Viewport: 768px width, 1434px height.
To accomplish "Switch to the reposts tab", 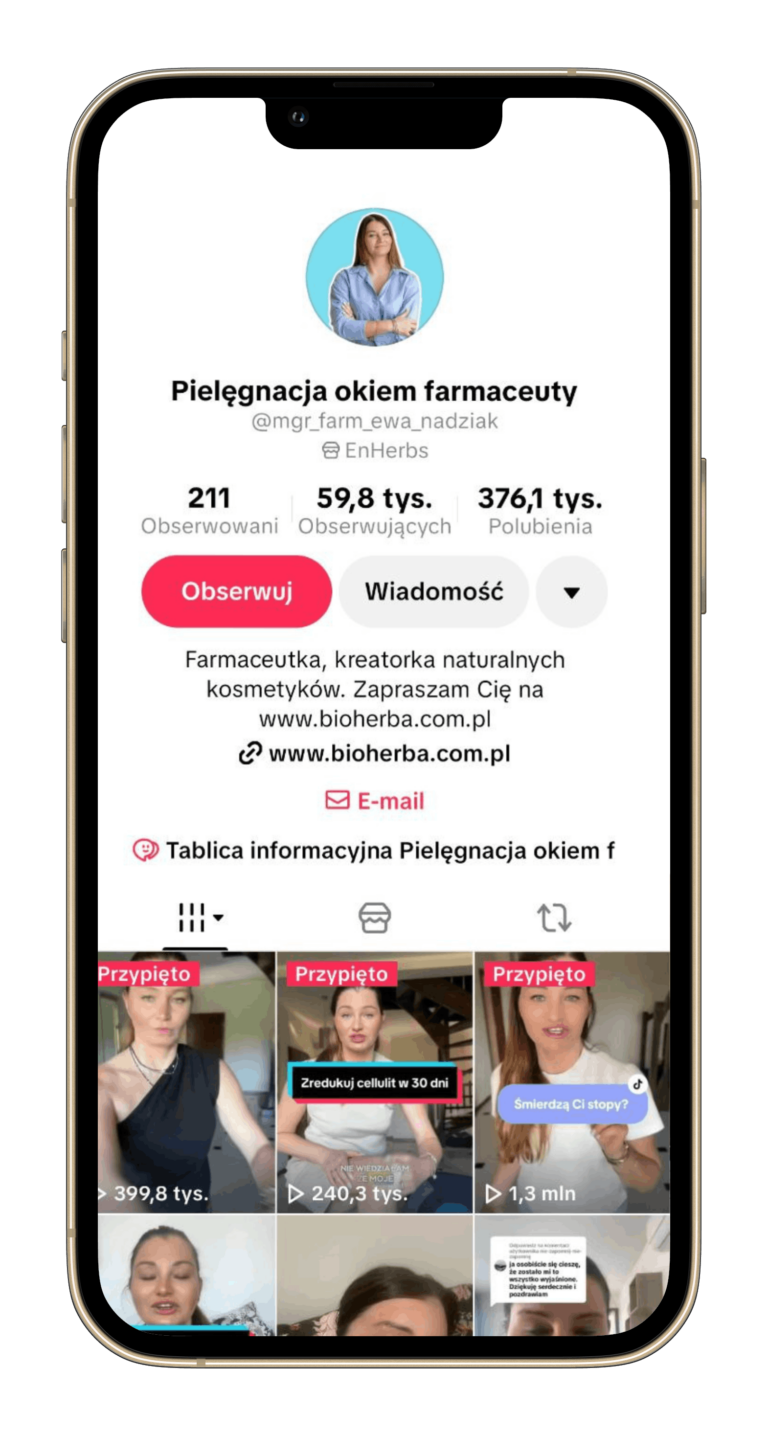I will (x=554, y=917).
